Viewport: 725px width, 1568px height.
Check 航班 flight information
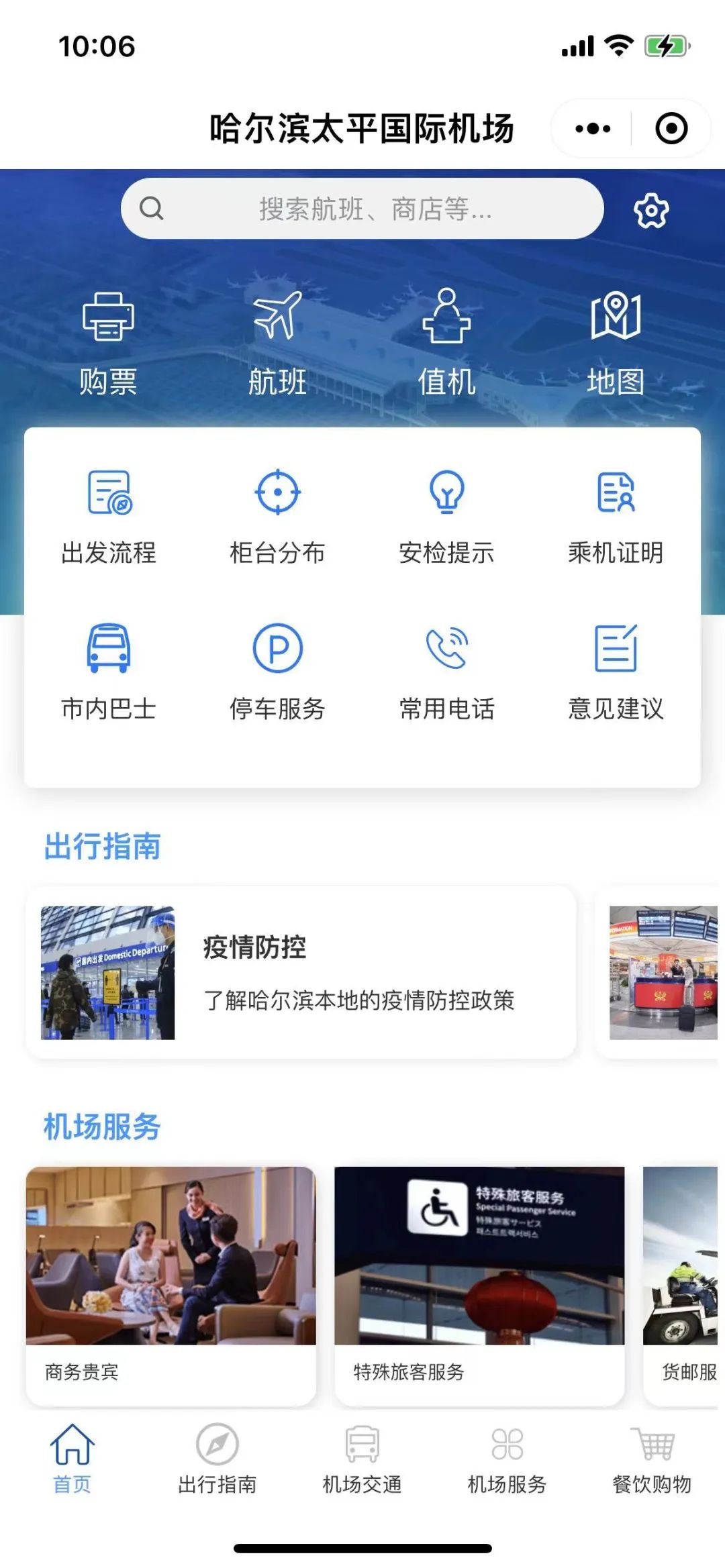pos(277,343)
